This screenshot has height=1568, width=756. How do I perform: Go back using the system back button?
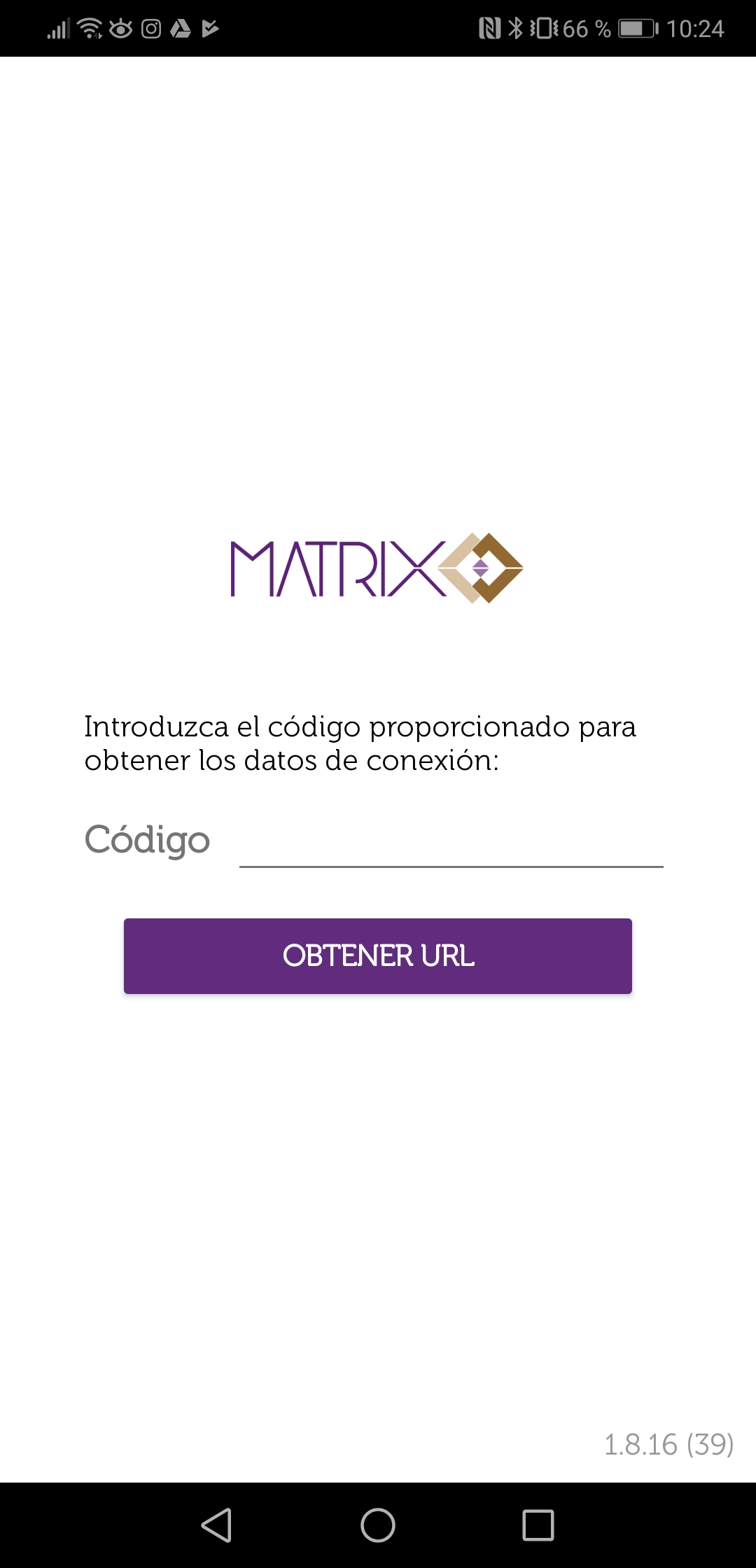click(x=217, y=1525)
